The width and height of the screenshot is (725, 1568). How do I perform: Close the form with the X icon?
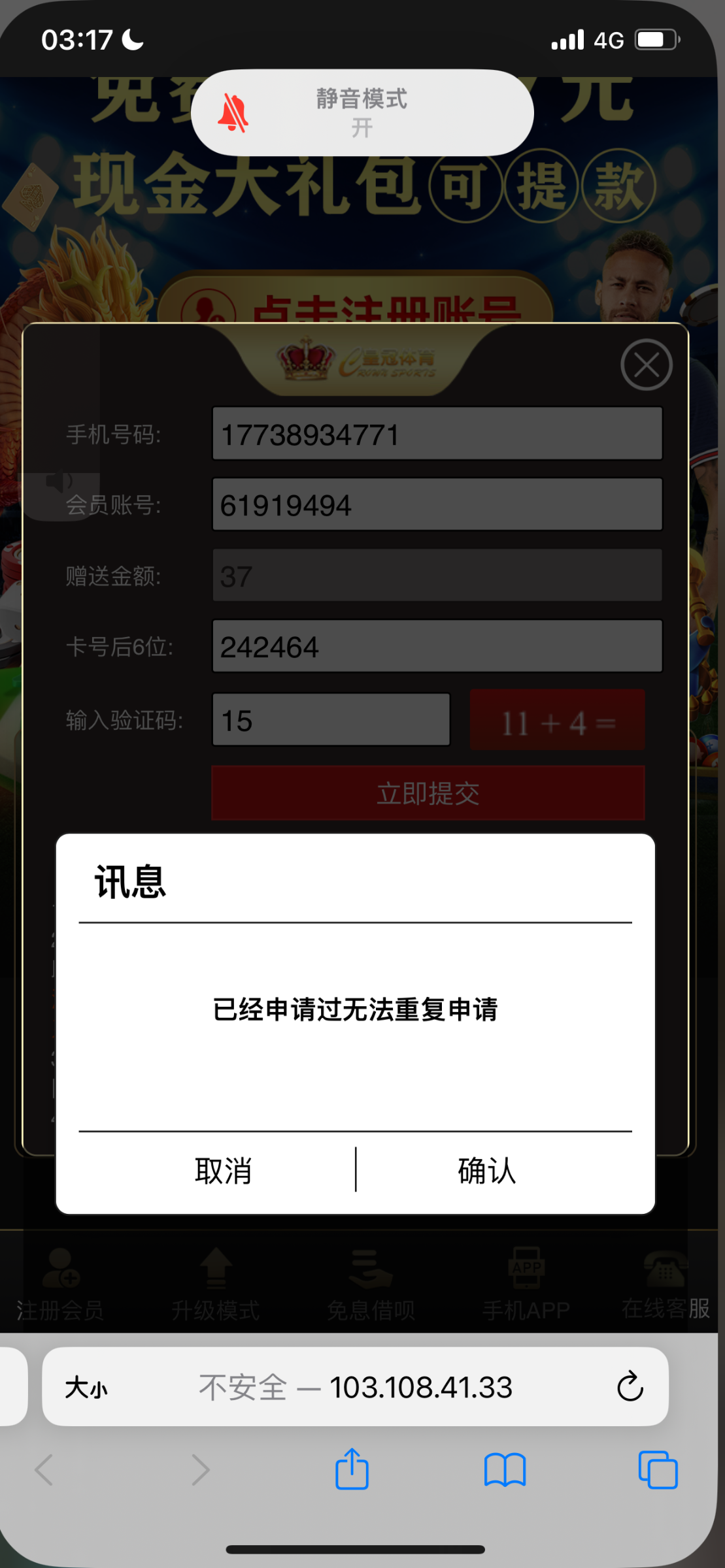coord(646,365)
